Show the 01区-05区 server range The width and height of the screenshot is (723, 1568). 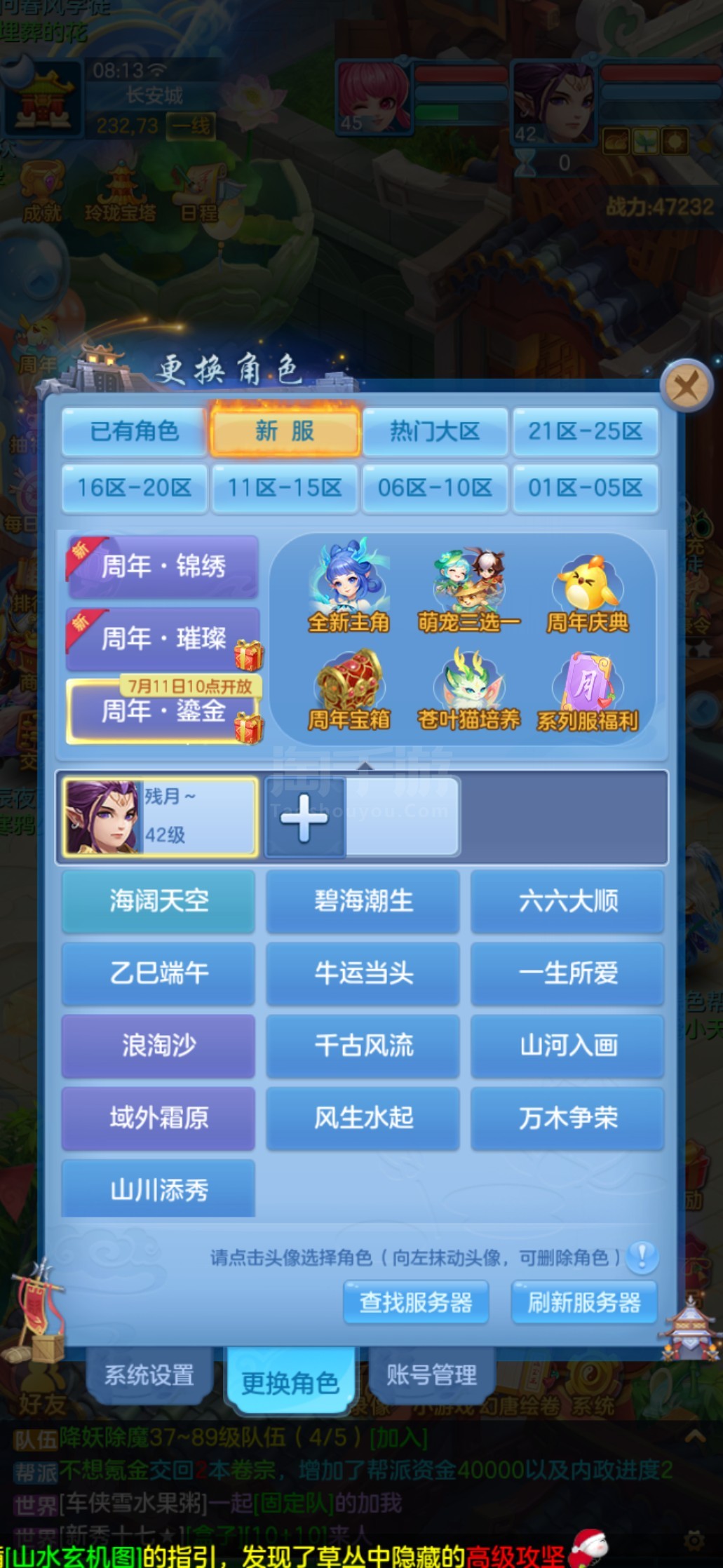click(585, 487)
